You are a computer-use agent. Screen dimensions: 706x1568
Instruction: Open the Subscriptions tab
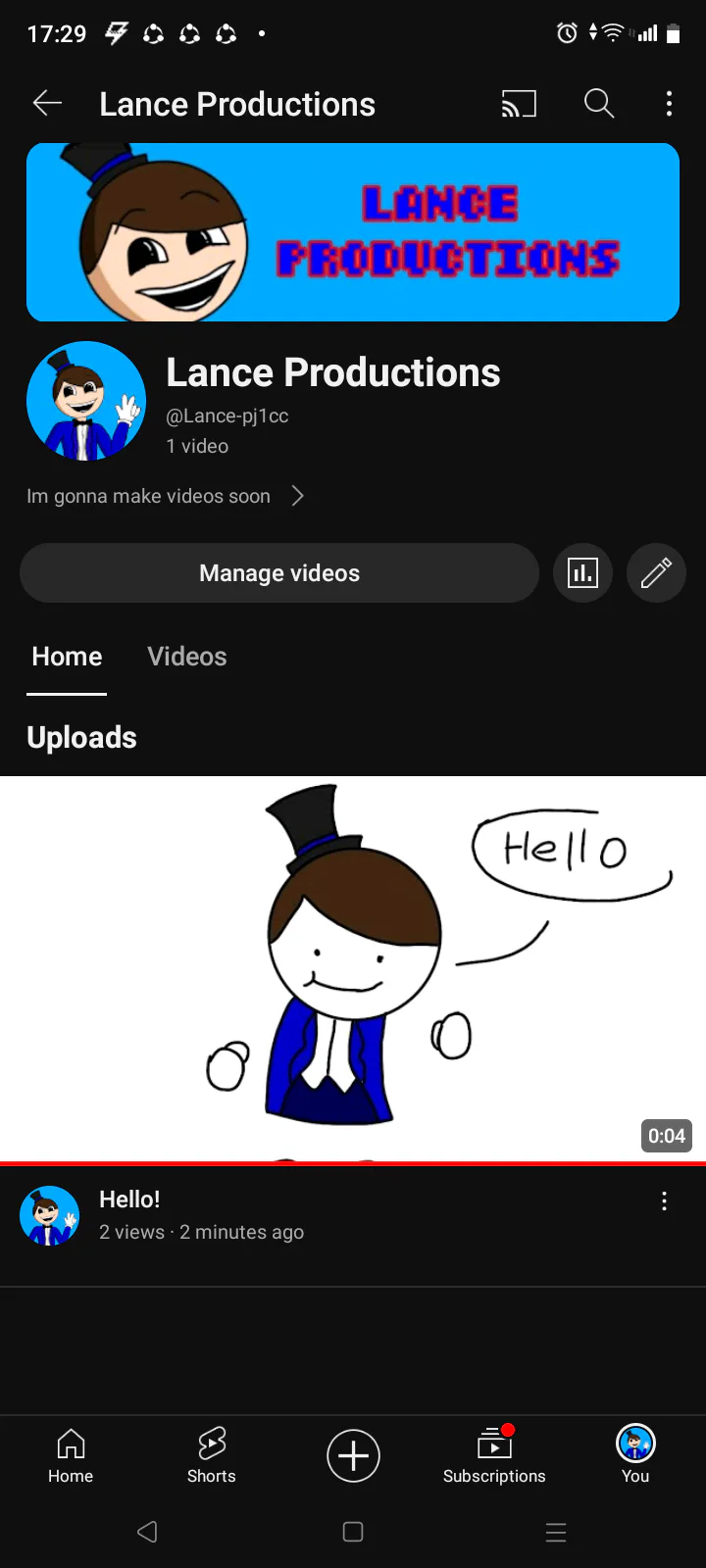coord(494,1455)
